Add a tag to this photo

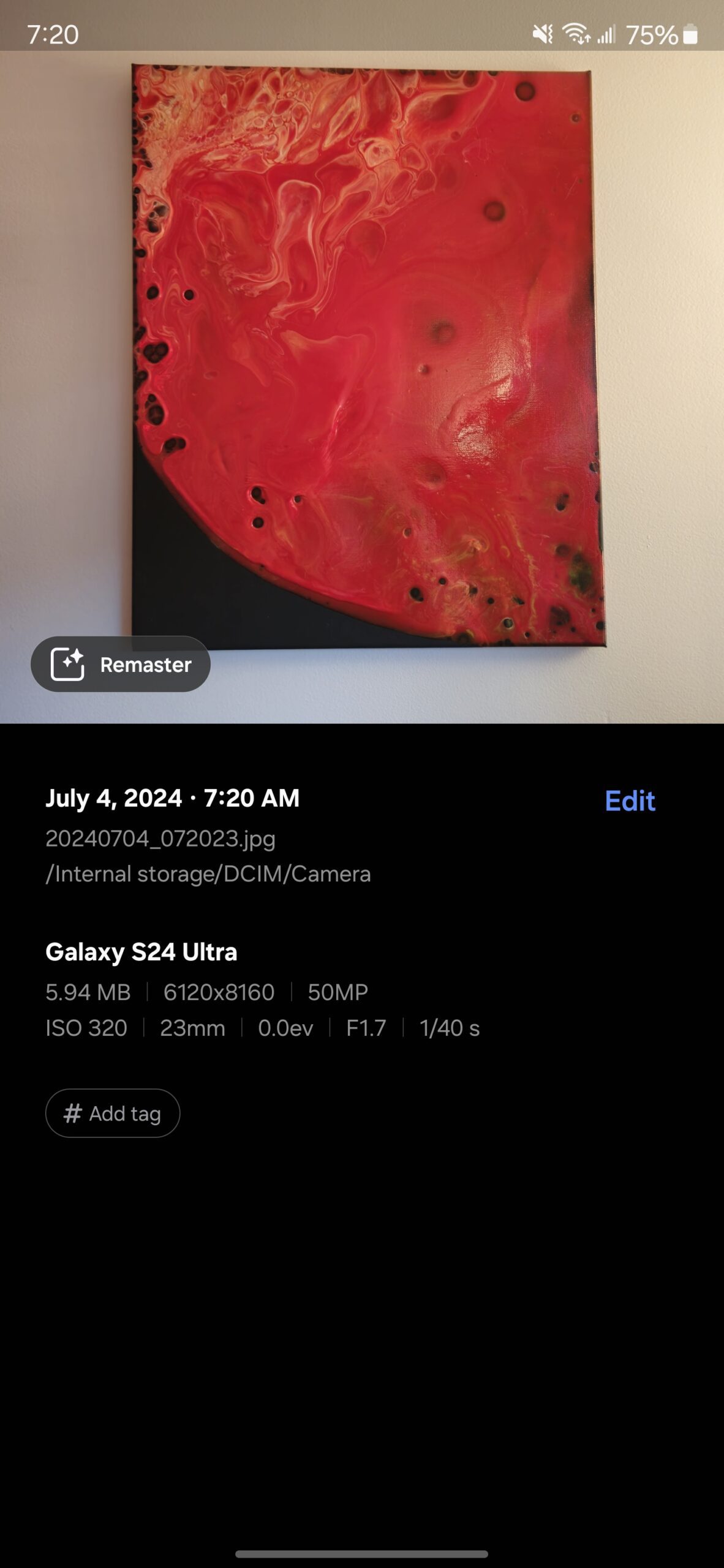[x=113, y=1114]
